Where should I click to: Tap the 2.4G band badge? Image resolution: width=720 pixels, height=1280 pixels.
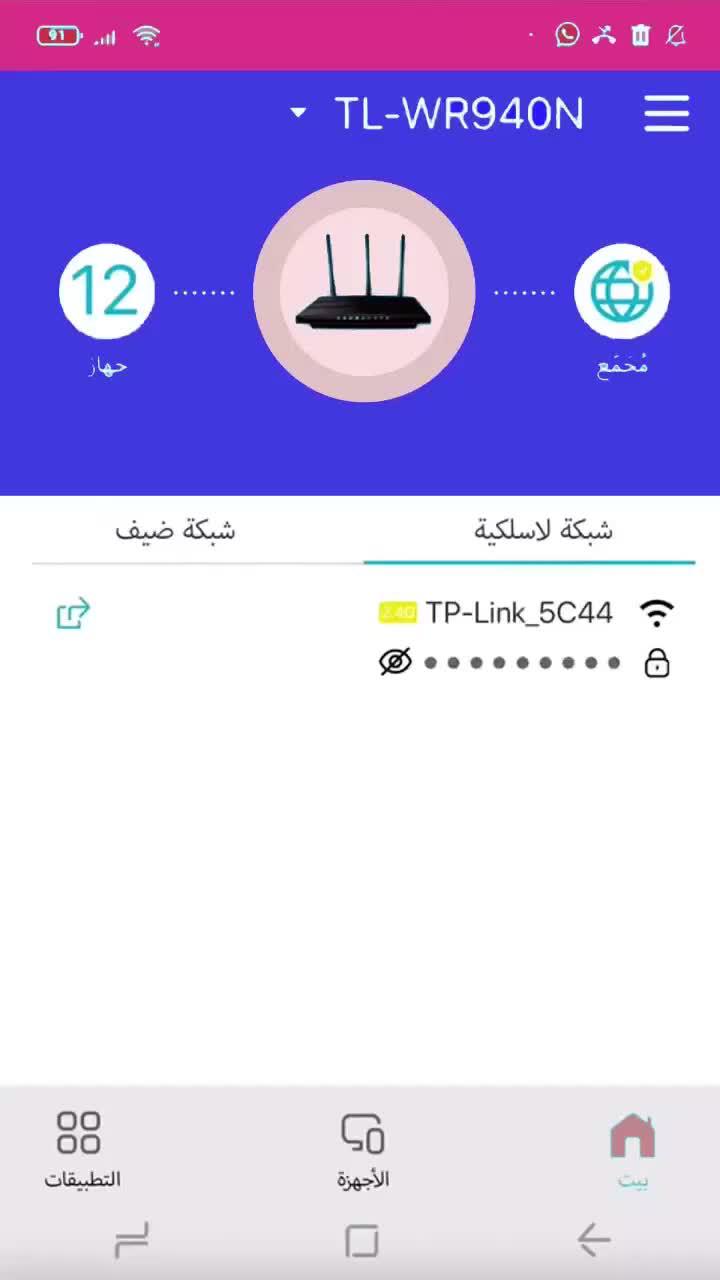click(398, 612)
